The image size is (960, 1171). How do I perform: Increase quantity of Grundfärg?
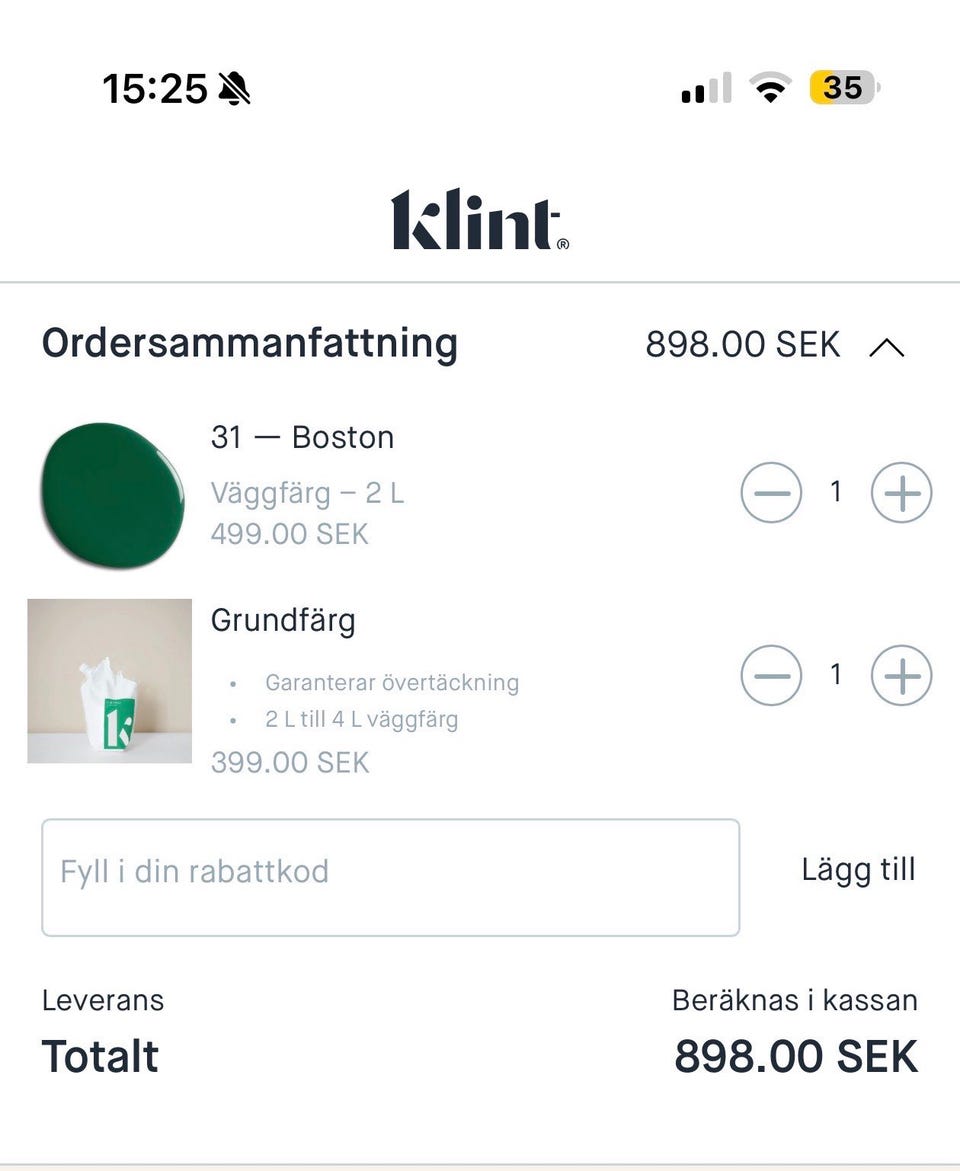901,676
